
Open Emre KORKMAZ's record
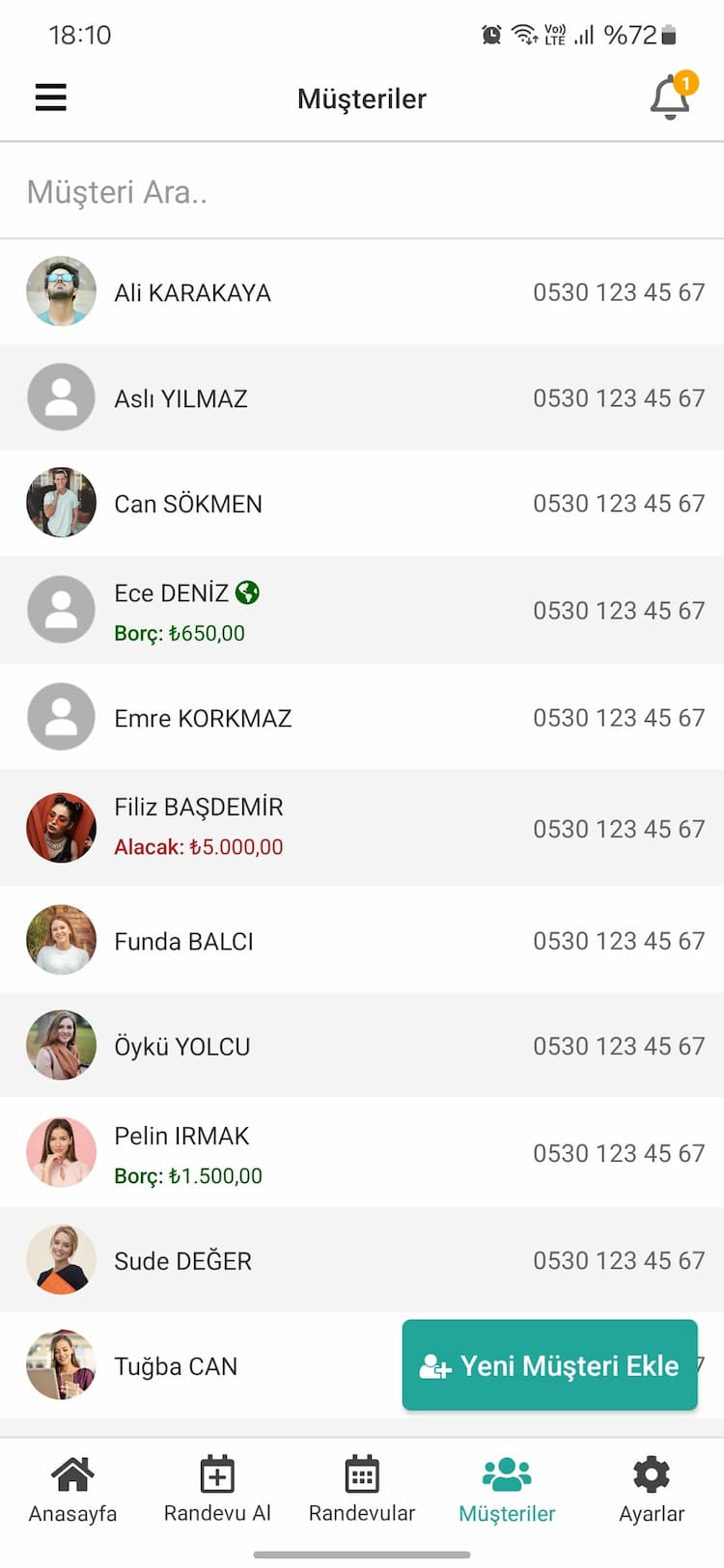pyautogui.click(x=203, y=718)
